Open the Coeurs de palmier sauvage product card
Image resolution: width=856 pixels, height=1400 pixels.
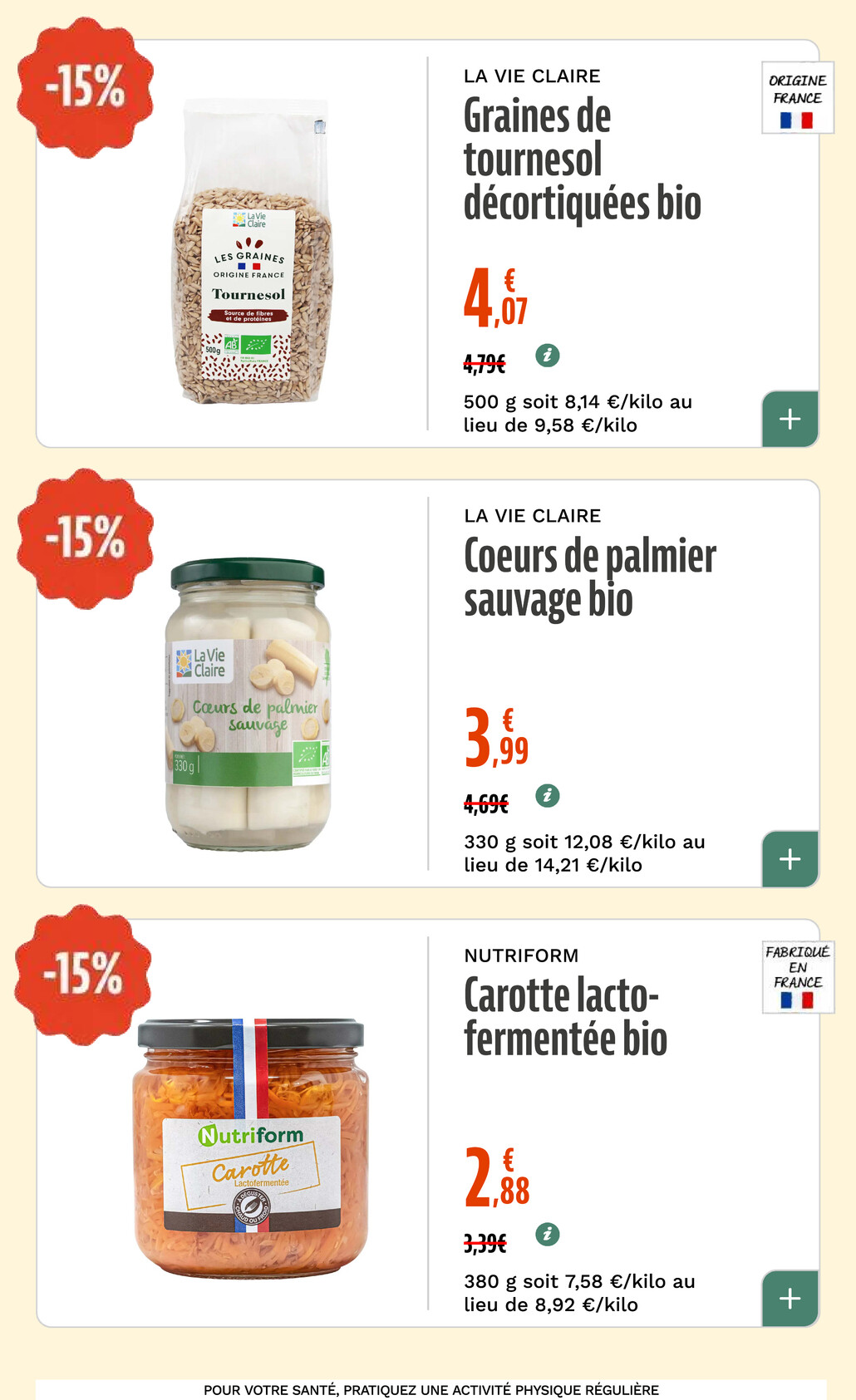tap(428, 683)
